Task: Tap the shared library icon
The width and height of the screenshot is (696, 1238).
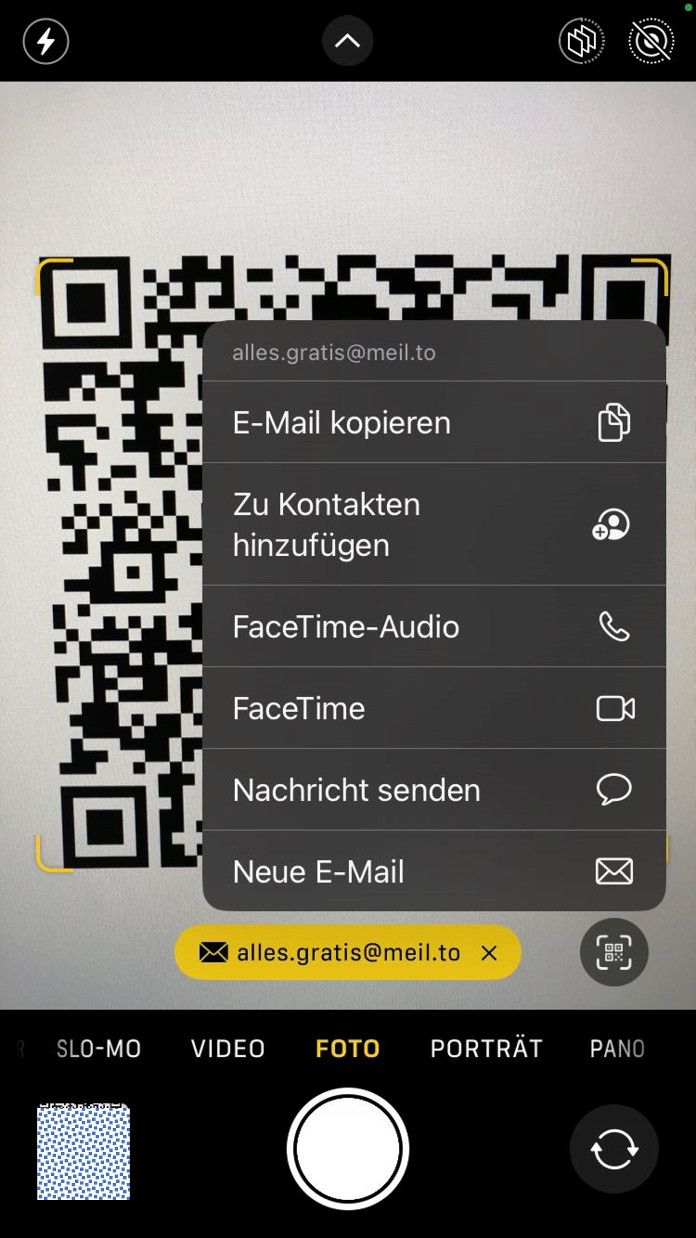Action: pos(582,42)
